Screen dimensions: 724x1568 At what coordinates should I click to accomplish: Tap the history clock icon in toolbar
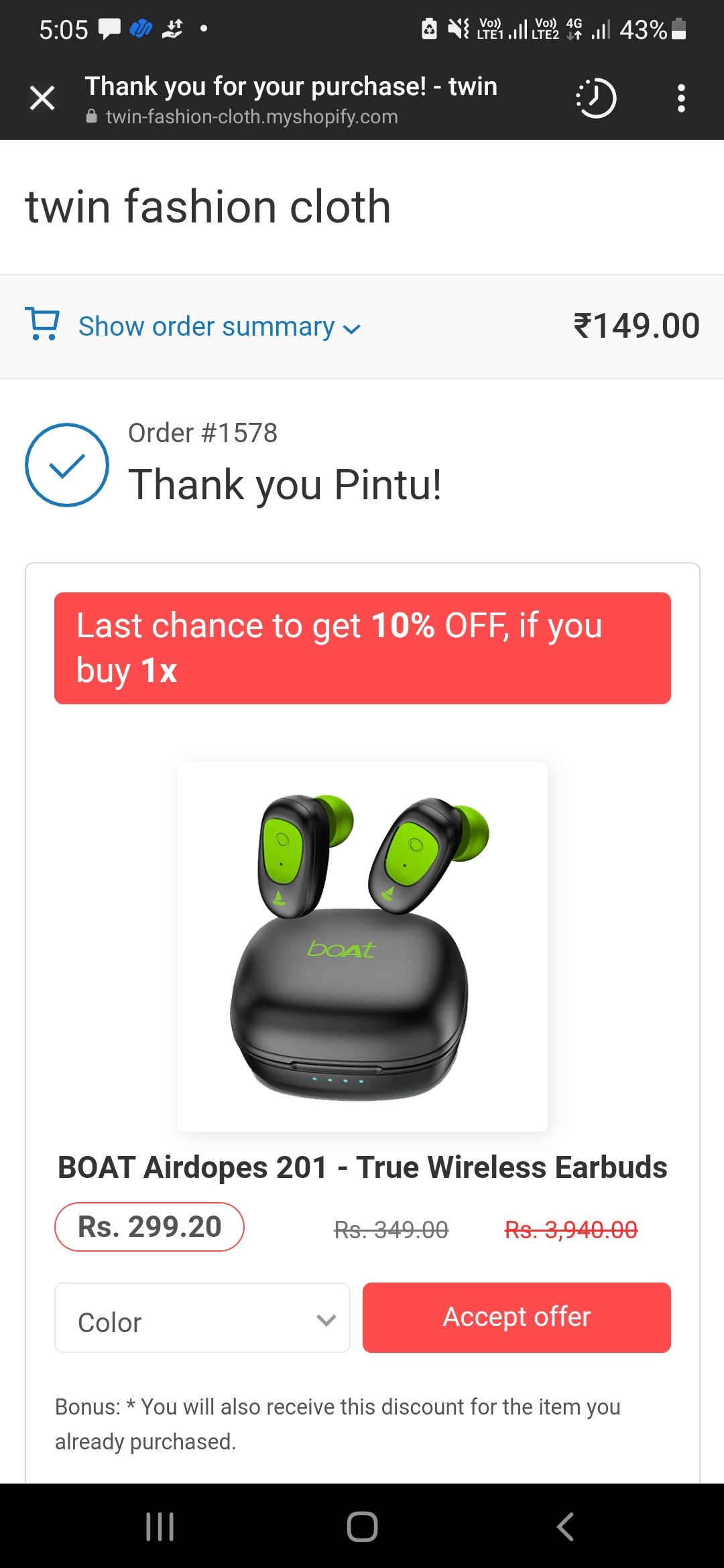pos(595,99)
